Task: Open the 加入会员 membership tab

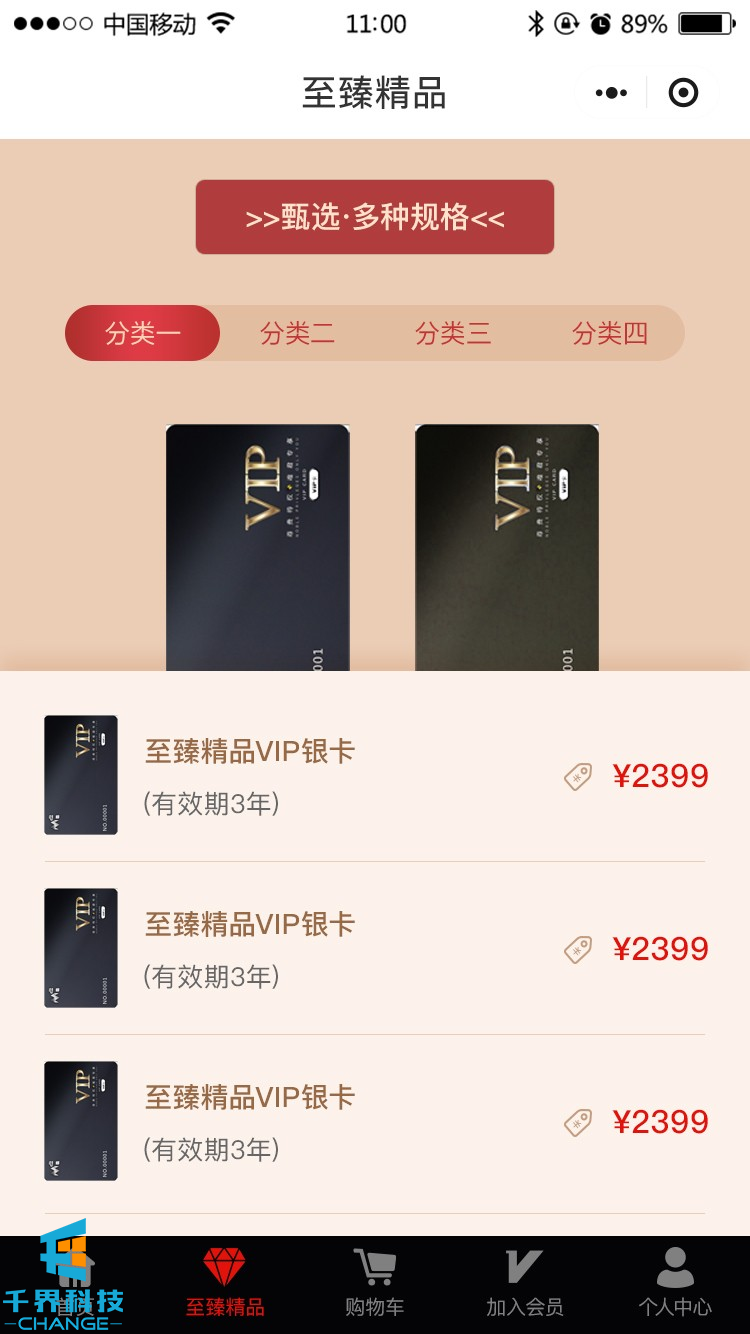Action: pyautogui.click(x=525, y=1283)
